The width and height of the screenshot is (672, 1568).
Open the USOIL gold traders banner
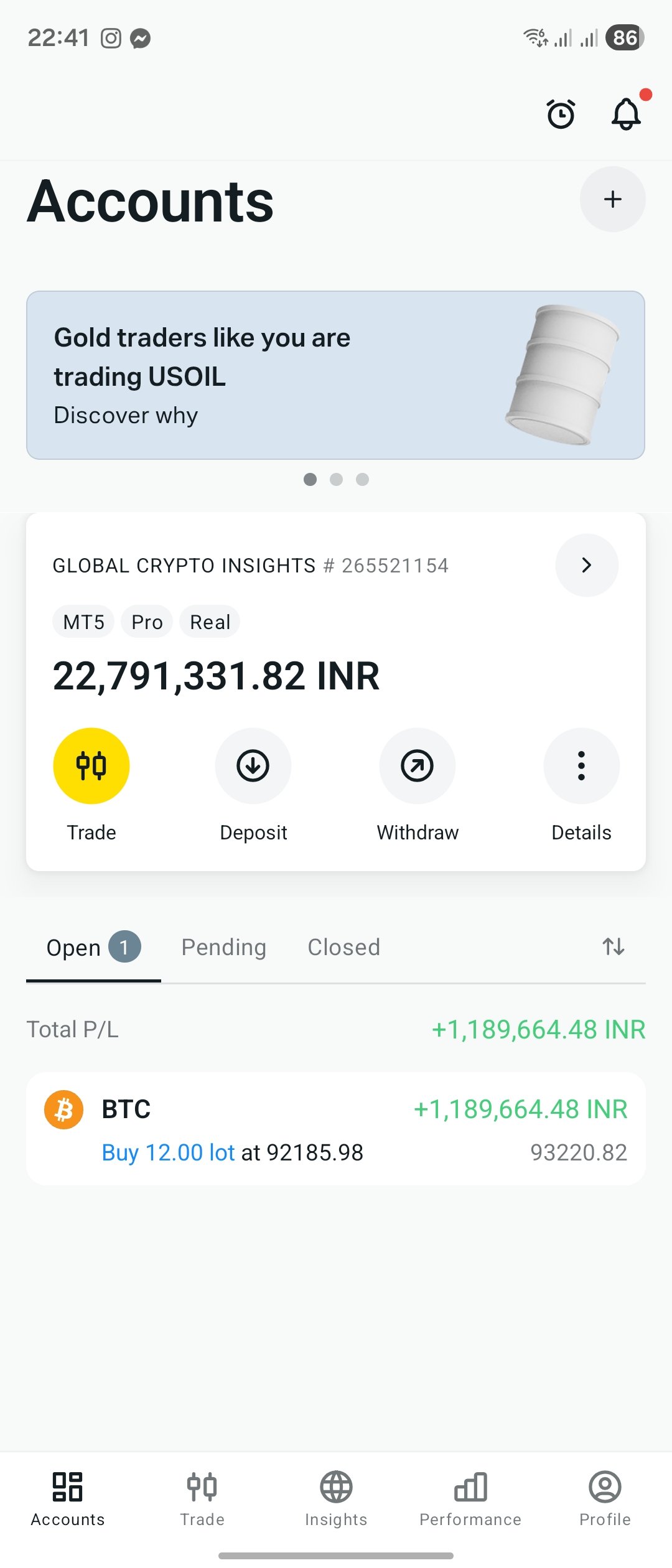335,375
